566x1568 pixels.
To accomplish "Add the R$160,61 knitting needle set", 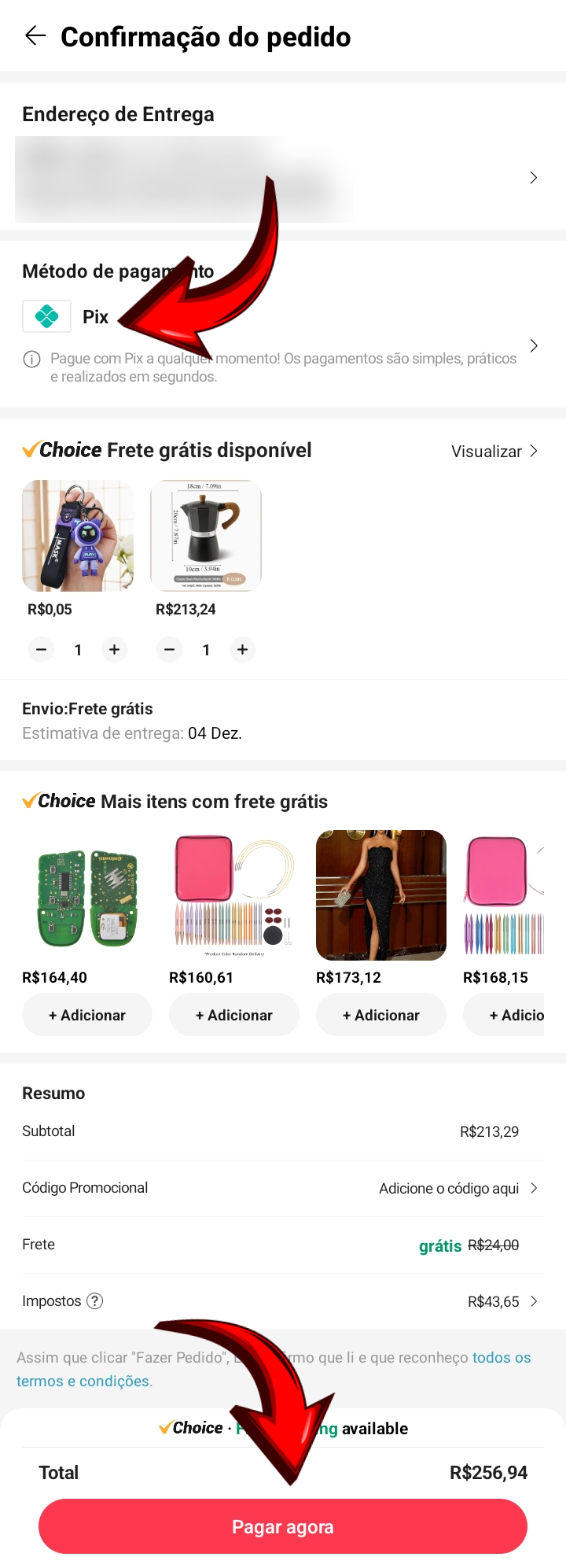I will [234, 1015].
